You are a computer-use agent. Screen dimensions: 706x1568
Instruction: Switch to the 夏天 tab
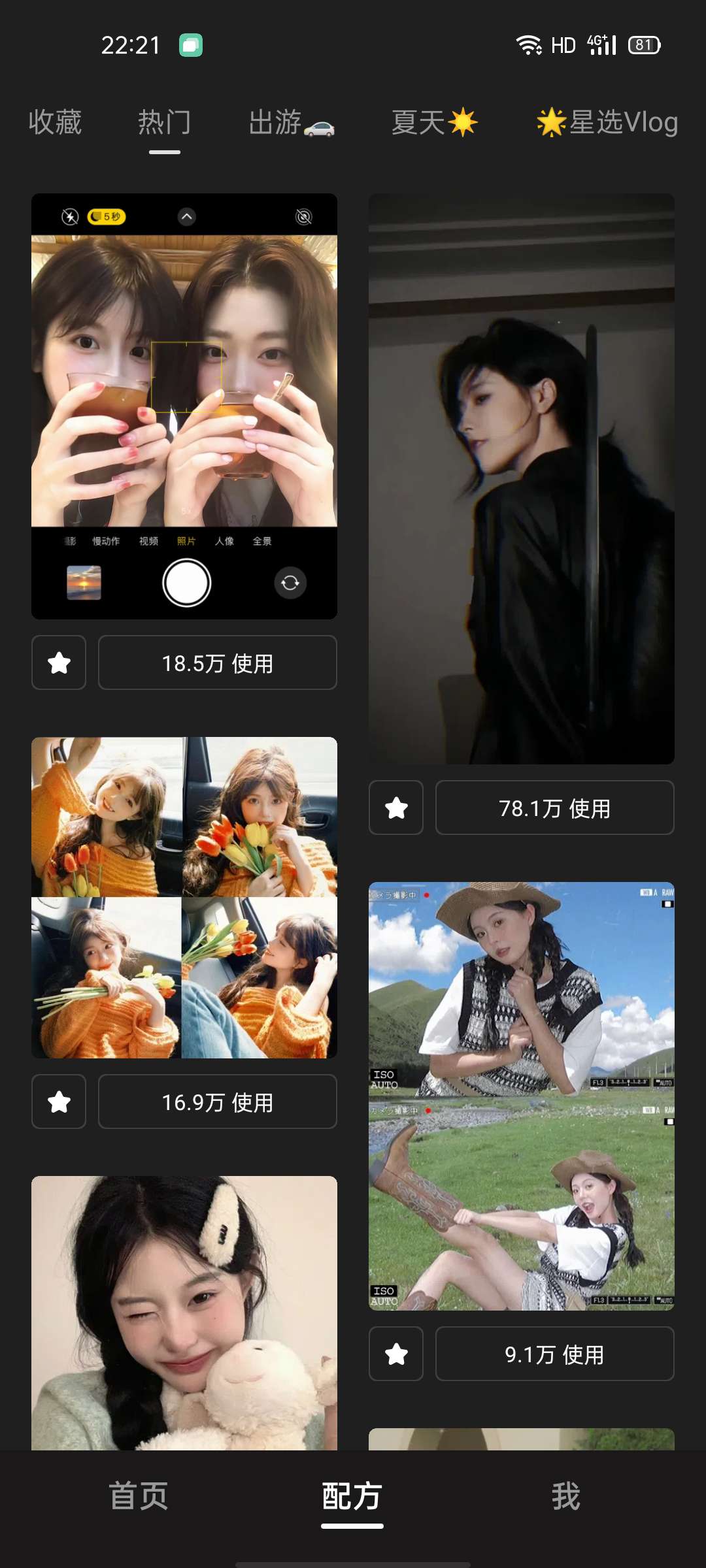point(434,123)
